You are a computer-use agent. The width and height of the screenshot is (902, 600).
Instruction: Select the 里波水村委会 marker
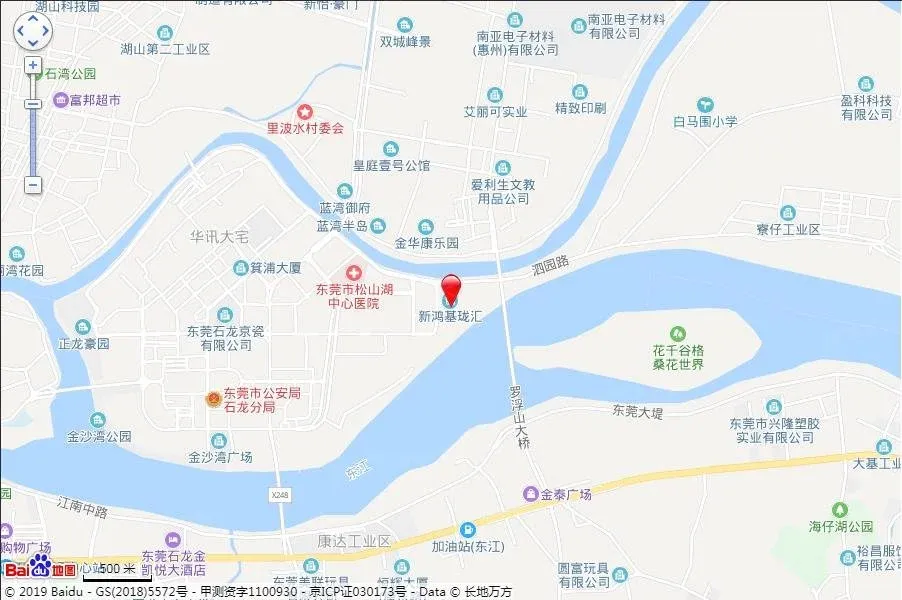[304, 111]
